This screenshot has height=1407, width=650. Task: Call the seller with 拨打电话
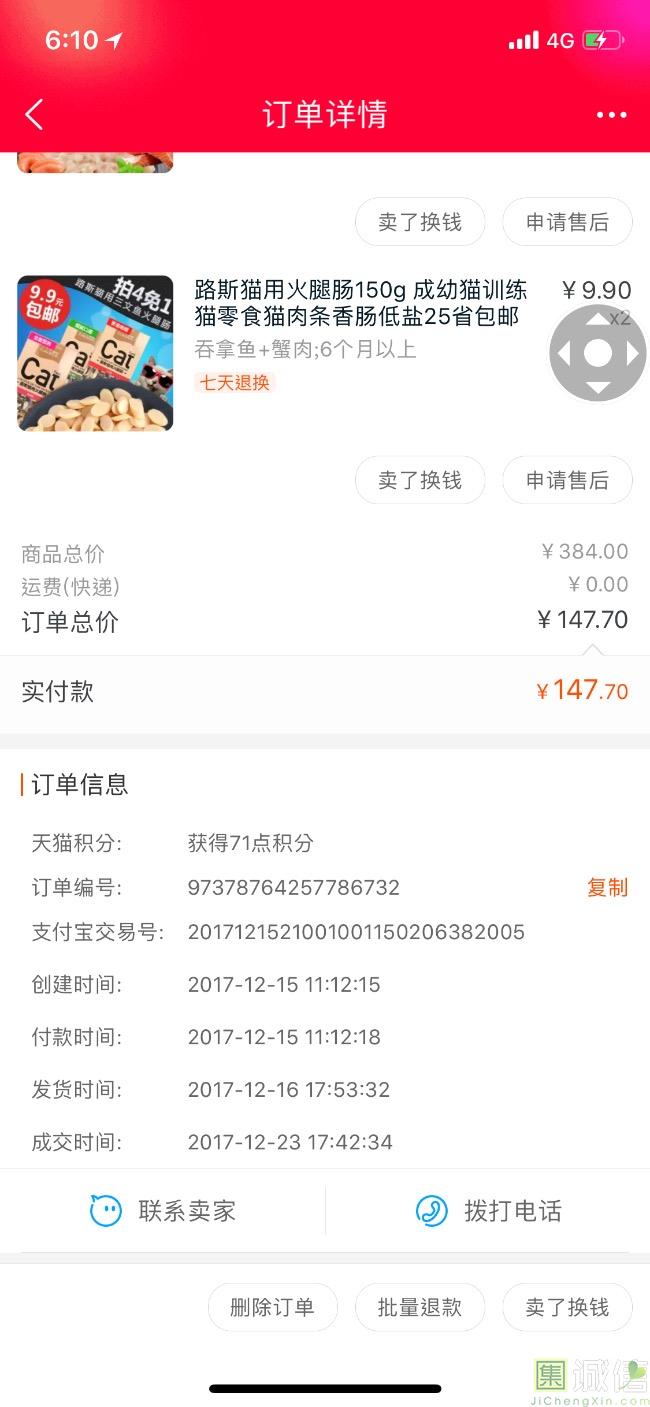coord(488,1211)
